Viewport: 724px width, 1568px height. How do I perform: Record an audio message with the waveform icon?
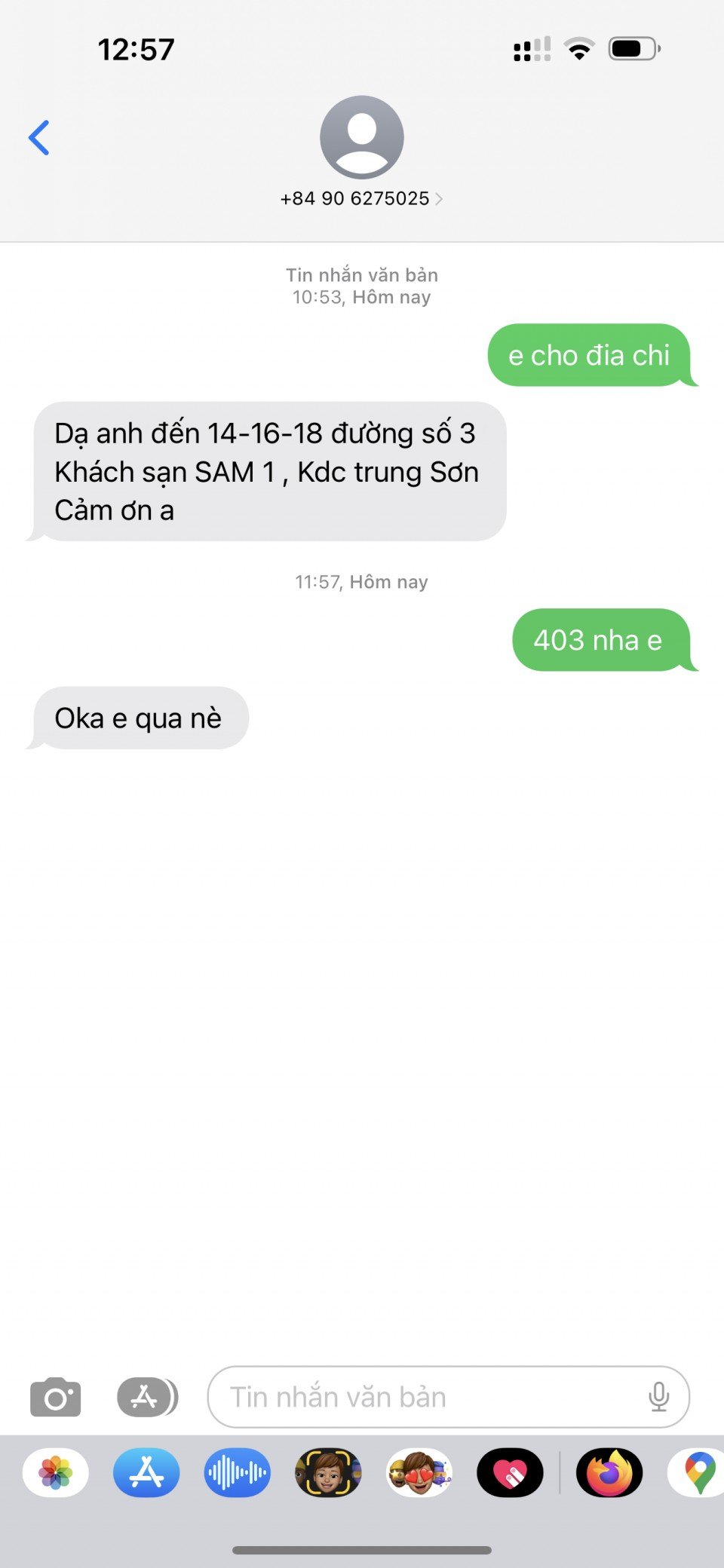(x=237, y=1472)
